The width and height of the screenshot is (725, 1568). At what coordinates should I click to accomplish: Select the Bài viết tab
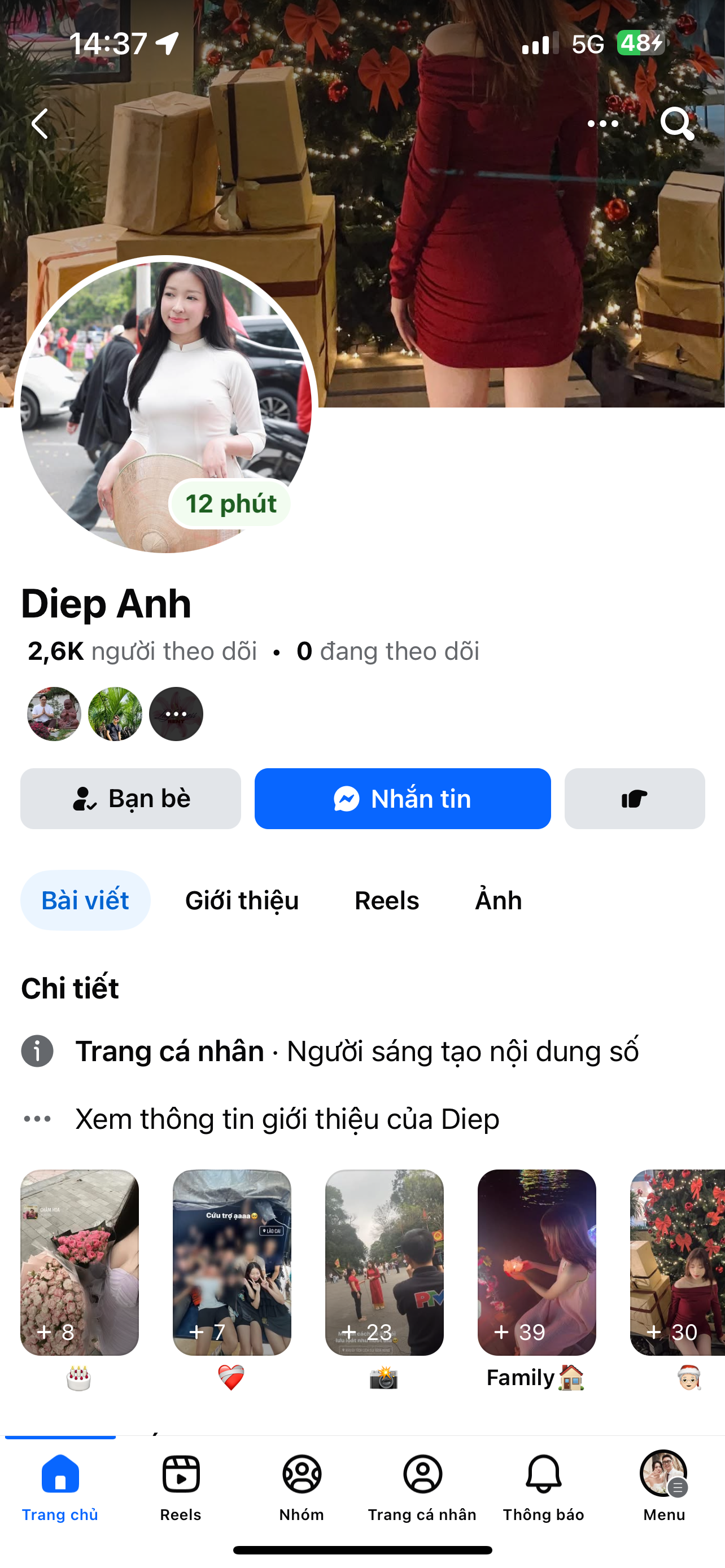[x=85, y=900]
